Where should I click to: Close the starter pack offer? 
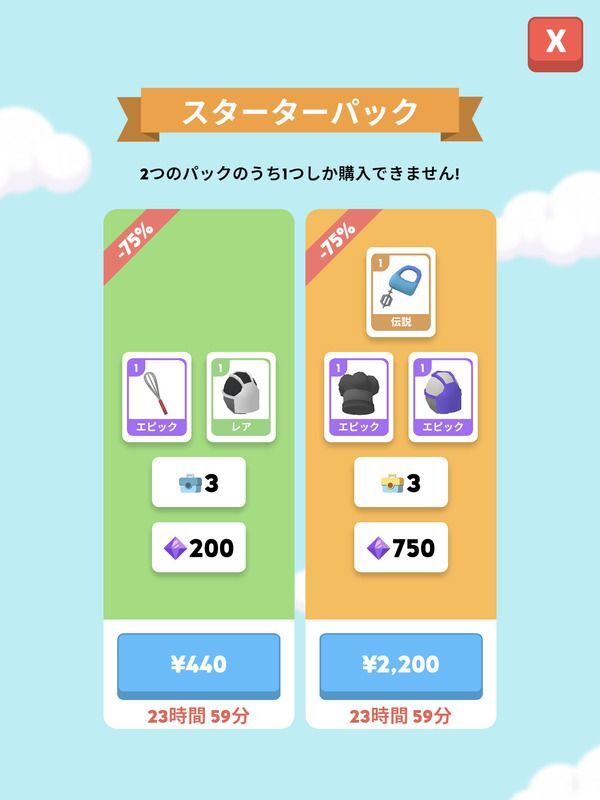coord(555,43)
